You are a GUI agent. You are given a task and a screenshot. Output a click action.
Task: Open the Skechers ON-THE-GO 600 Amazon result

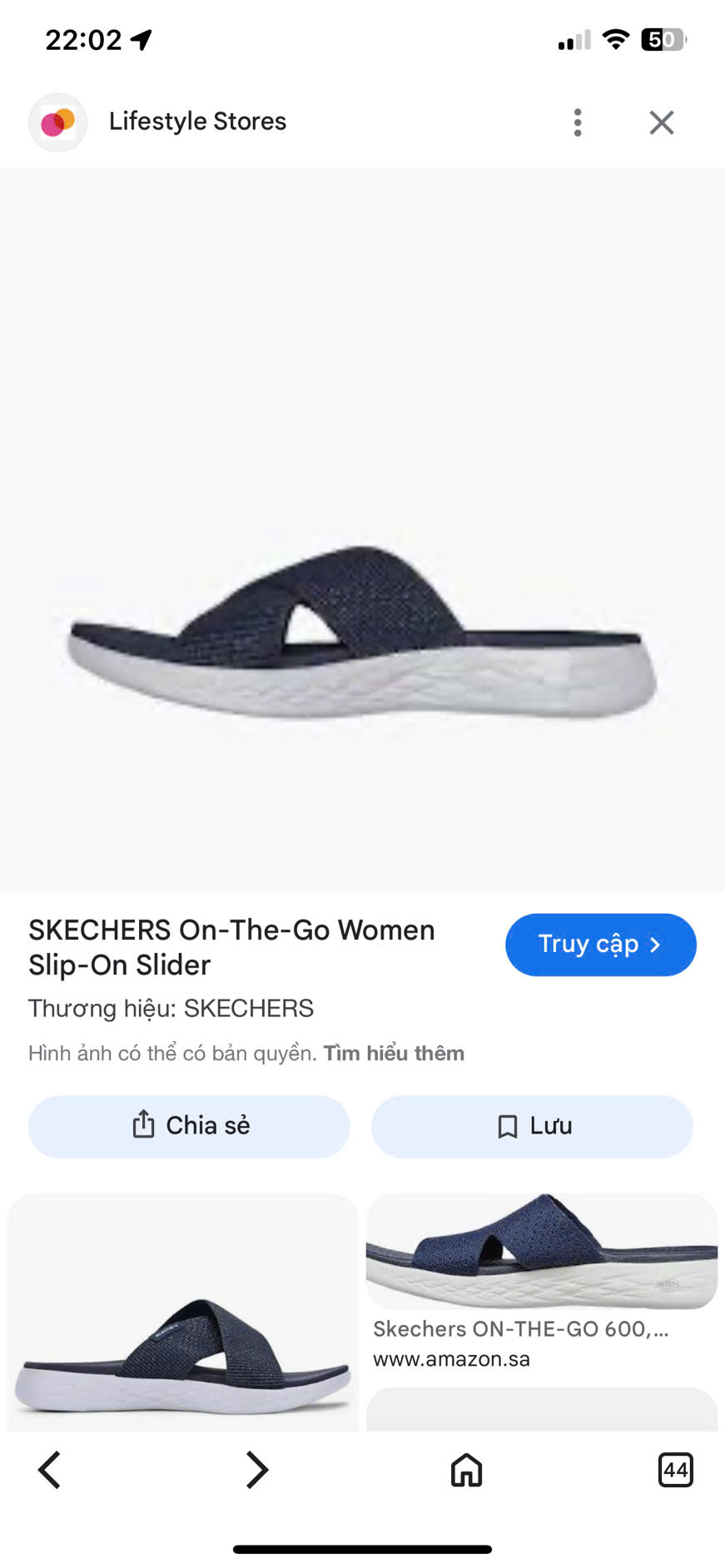tap(541, 1282)
